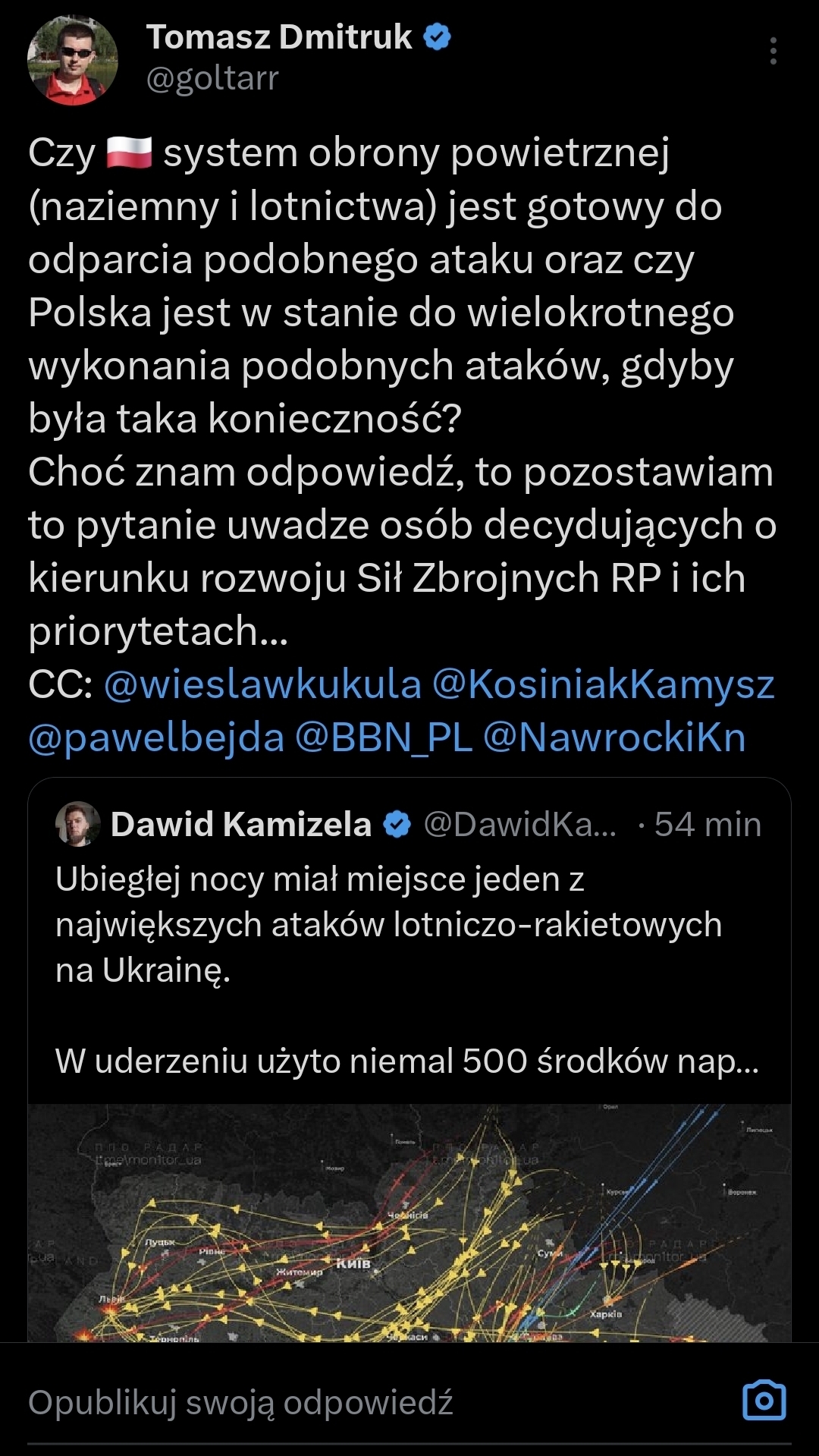The height and width of the screenshot is (1456, 819).
Task: Open the @BBN_PL mention
Action: point(384,737)
